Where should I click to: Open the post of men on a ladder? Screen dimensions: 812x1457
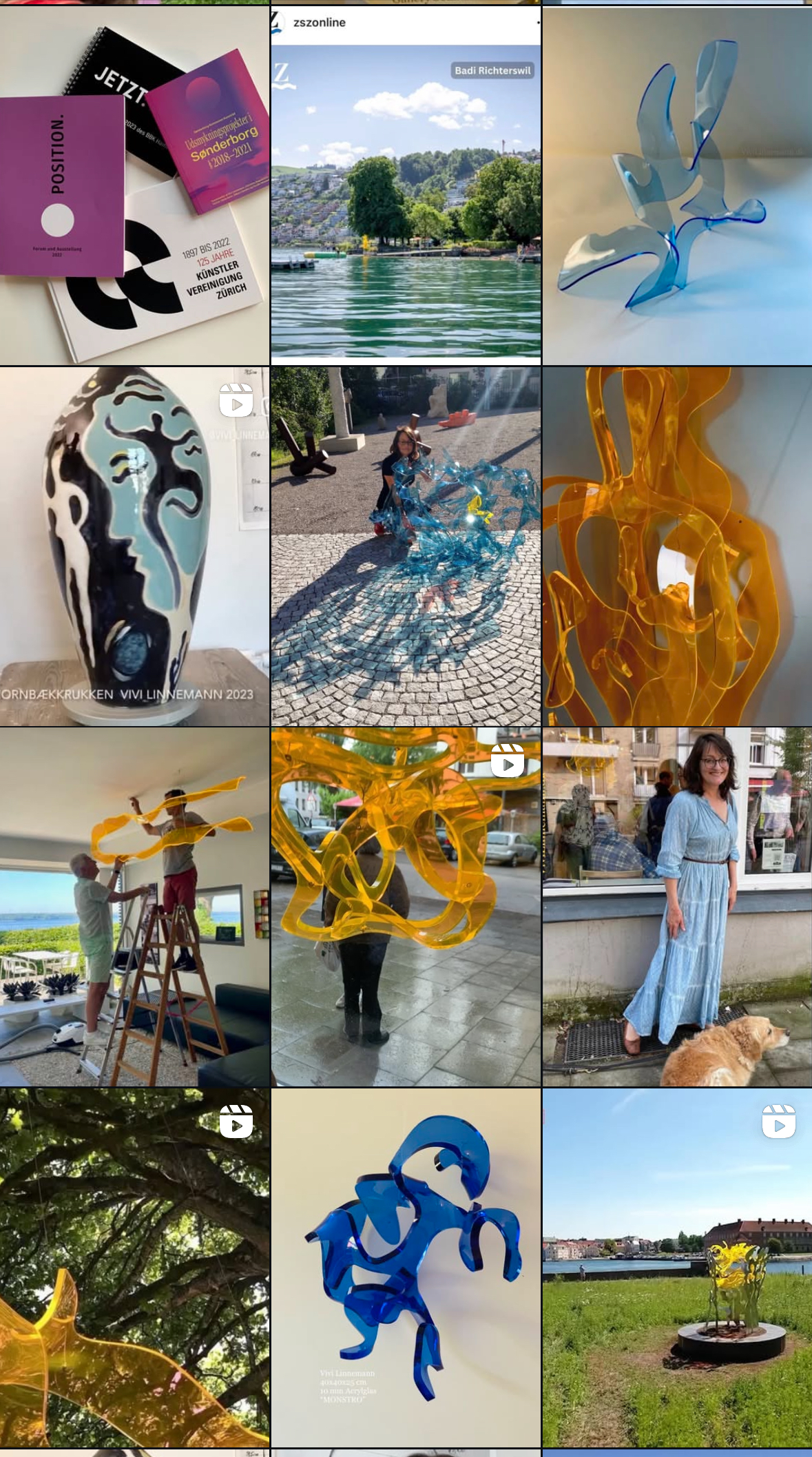(134, 907)
